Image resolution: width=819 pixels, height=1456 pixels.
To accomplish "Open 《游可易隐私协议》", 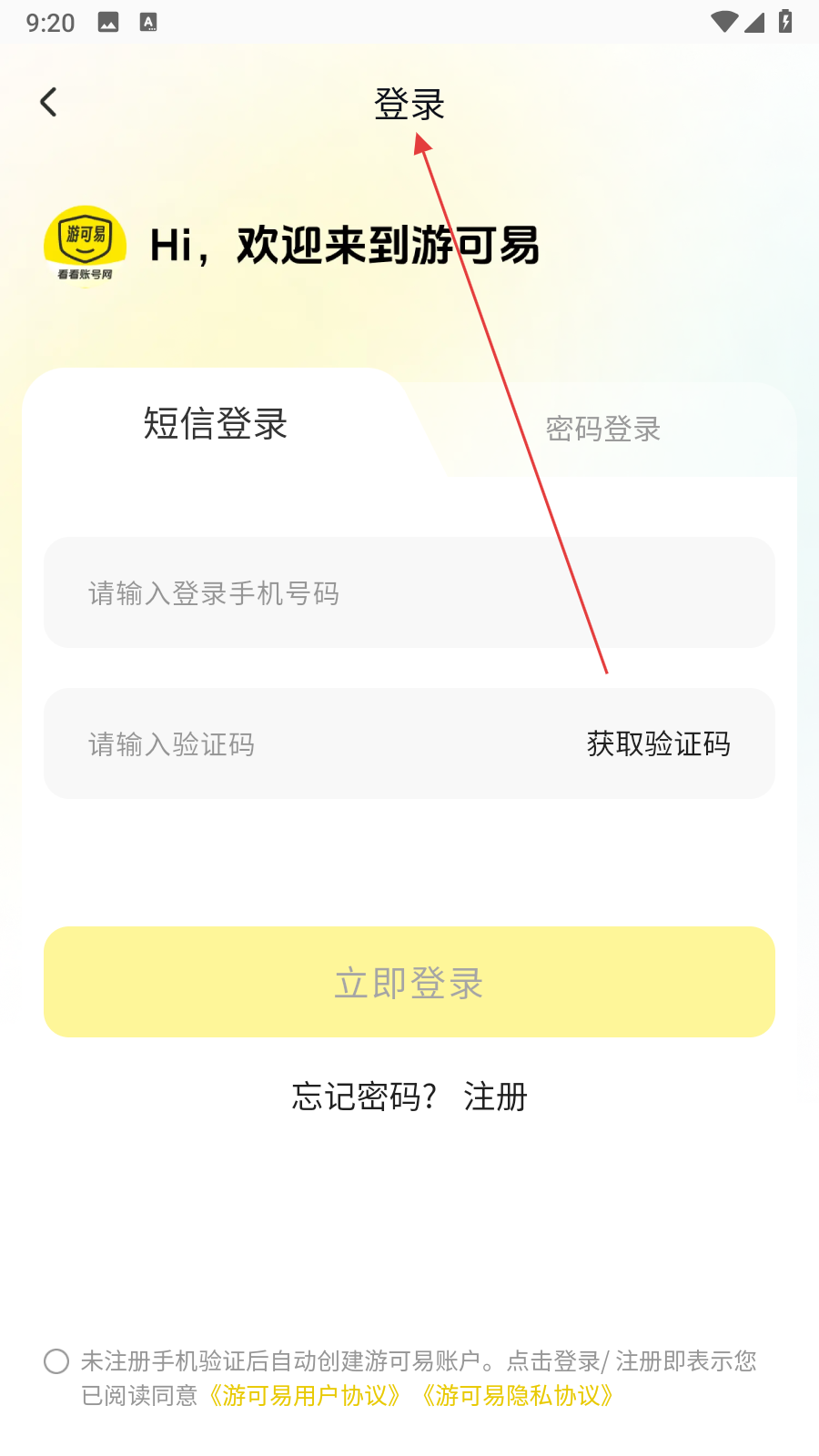I will (x=516, y=1396).
